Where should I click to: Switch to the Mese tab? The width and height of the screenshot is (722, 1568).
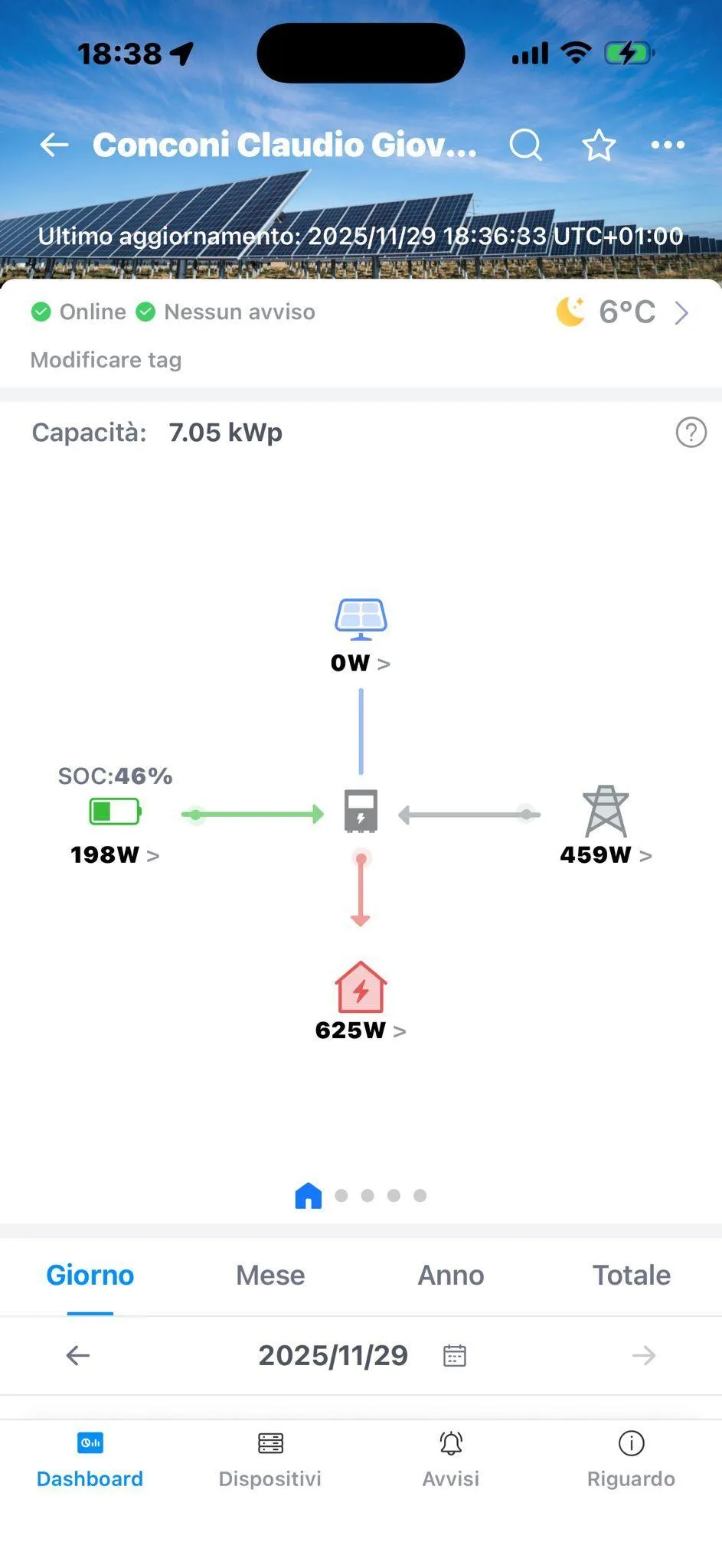click(270, 1275)
